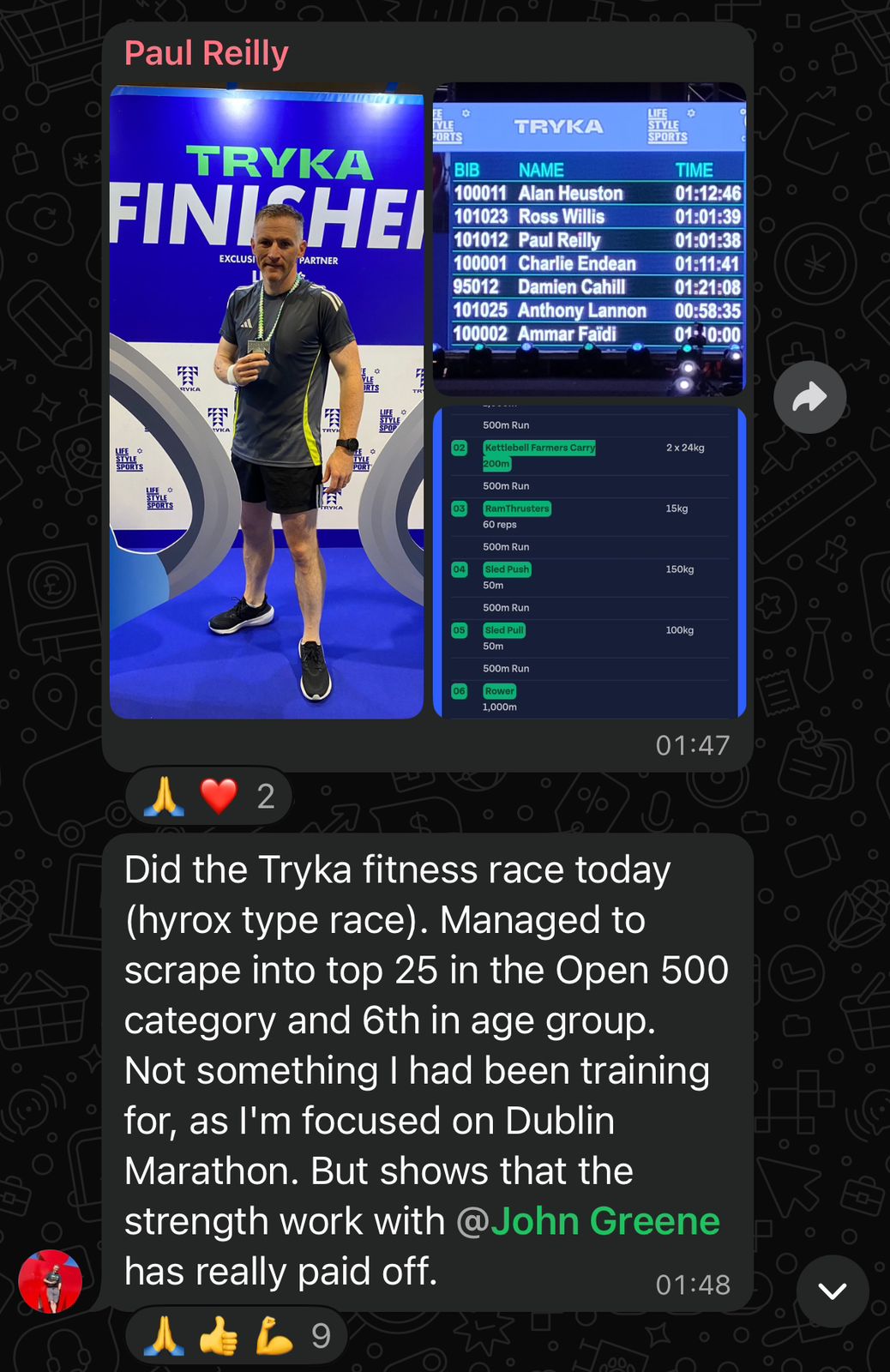The image size is (890, 1372).
Task: Jump to latest messages with down chevron
Action: click(833, 1291)
